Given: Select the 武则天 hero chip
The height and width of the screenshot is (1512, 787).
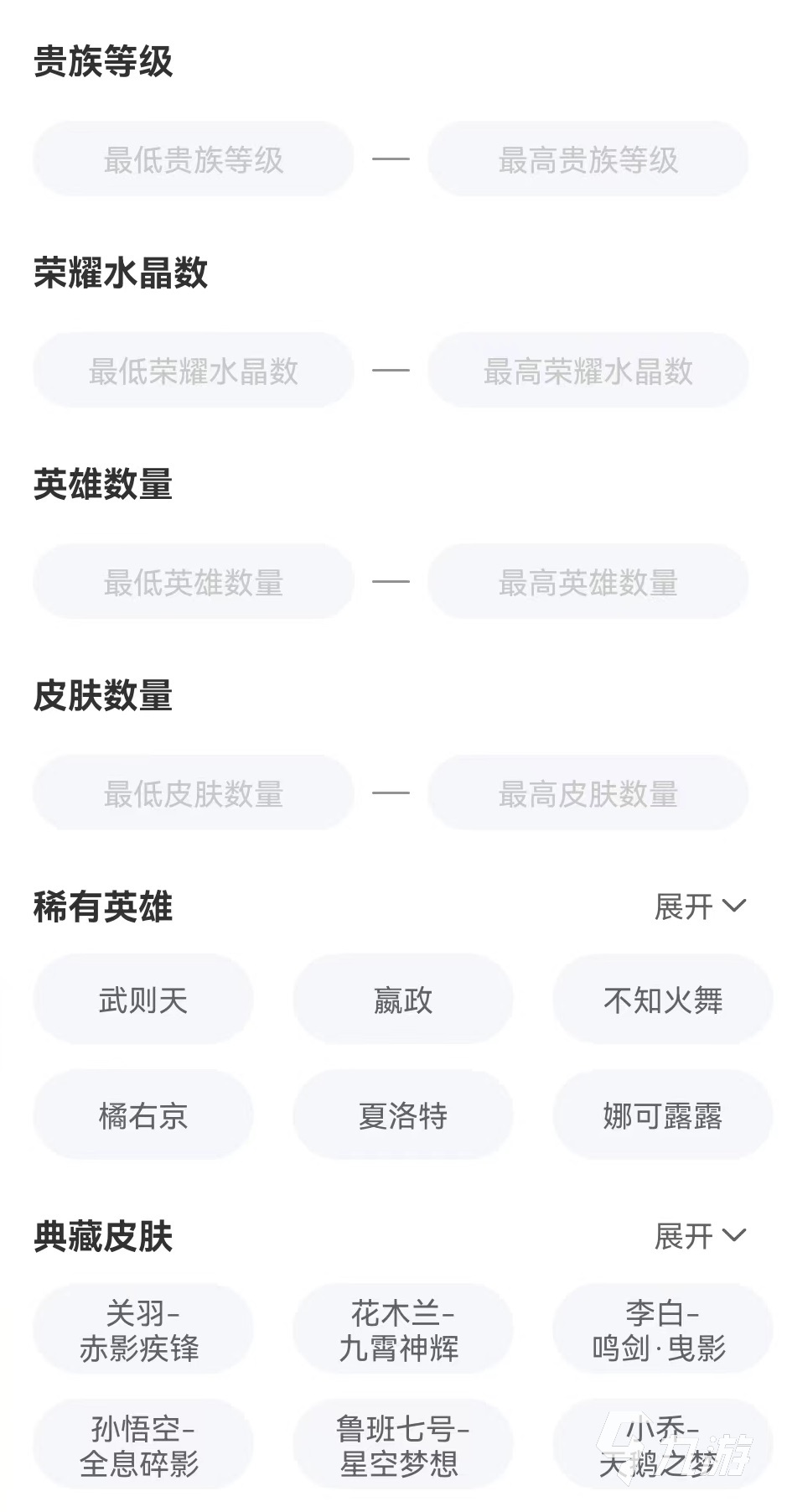Looking at the screenshot, I should [x=143, y=1000].
